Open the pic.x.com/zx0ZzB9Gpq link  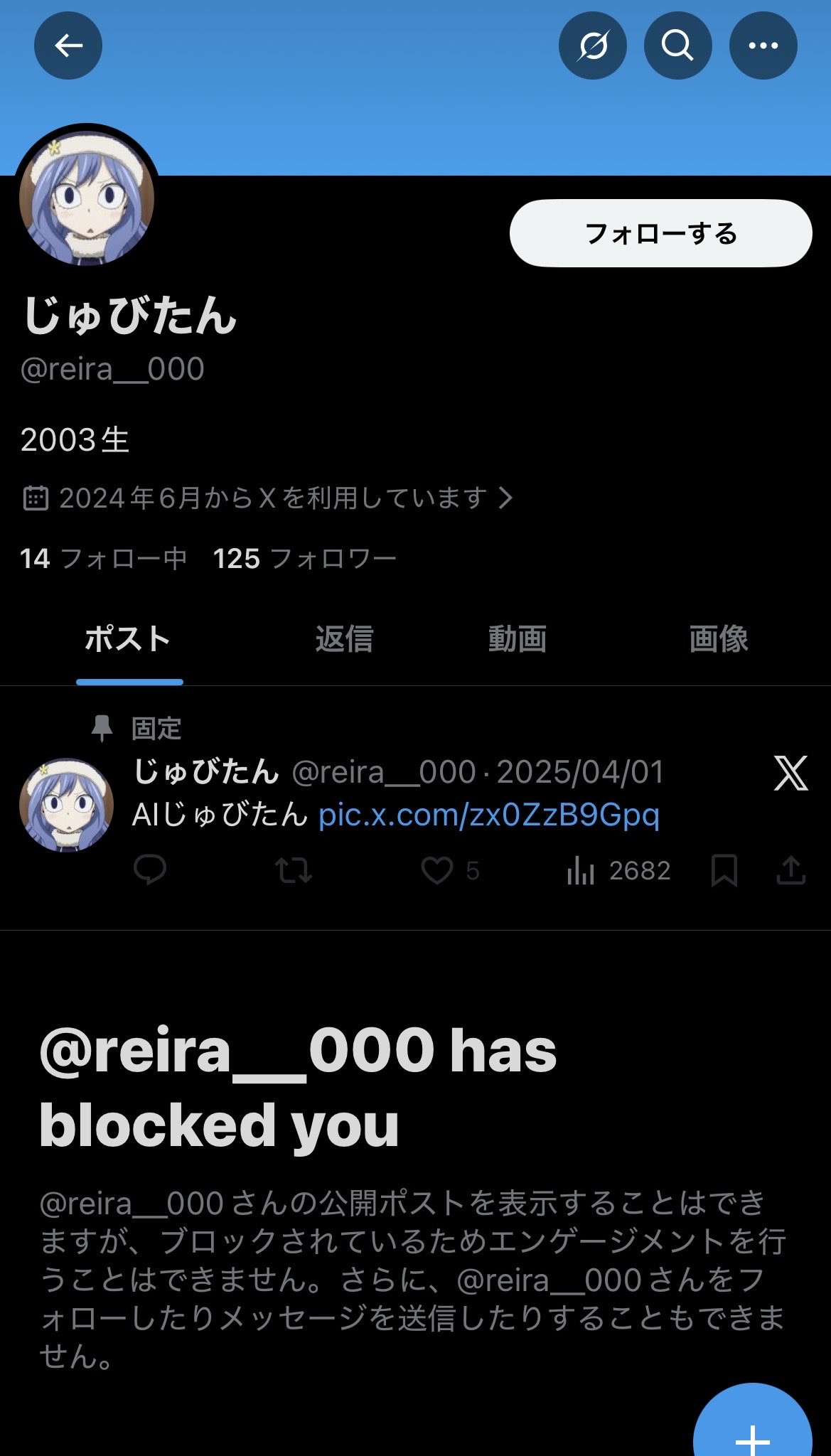point(489,815)
